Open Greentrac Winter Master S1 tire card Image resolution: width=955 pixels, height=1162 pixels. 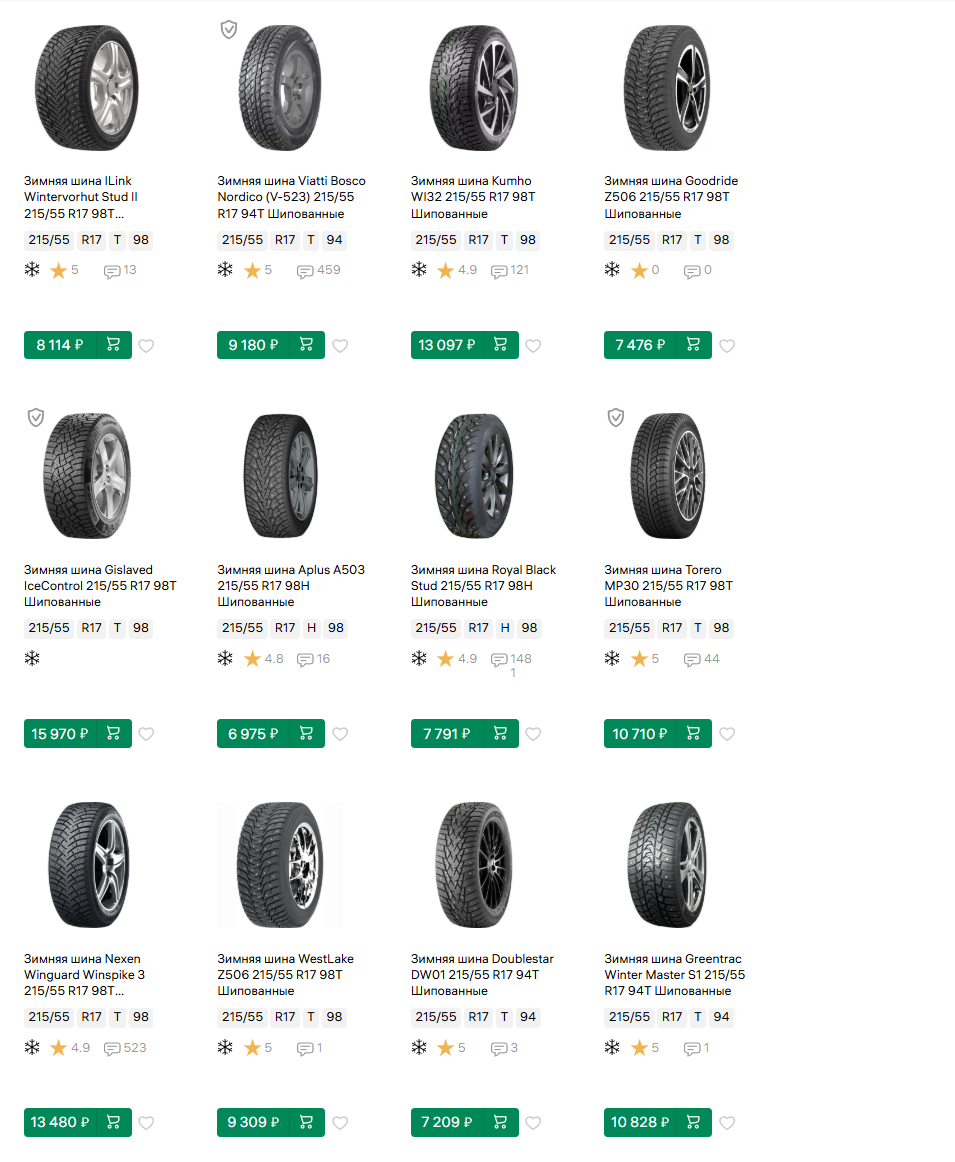674,974
